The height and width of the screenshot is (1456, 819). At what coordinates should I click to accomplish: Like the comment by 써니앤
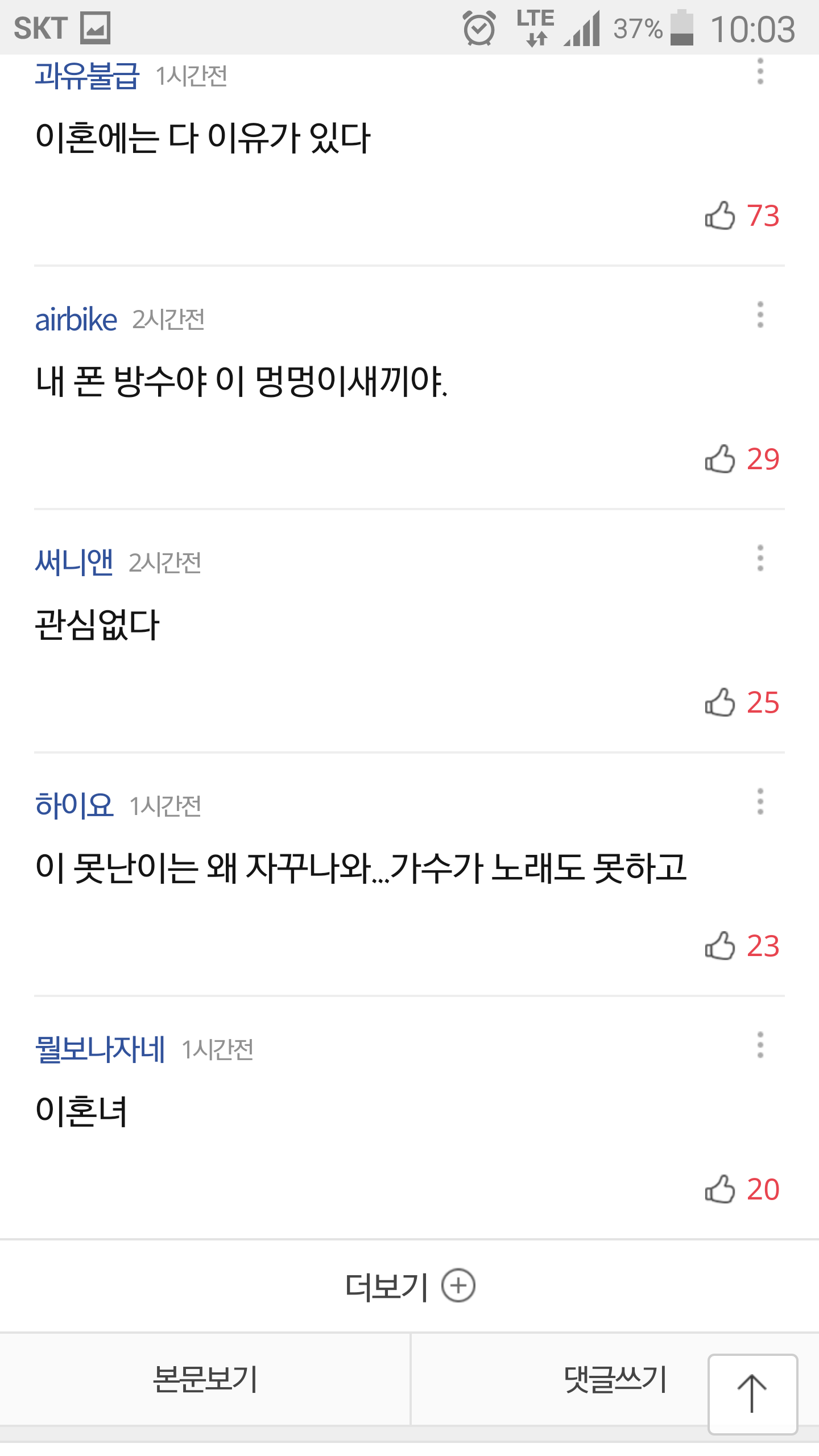720,702
